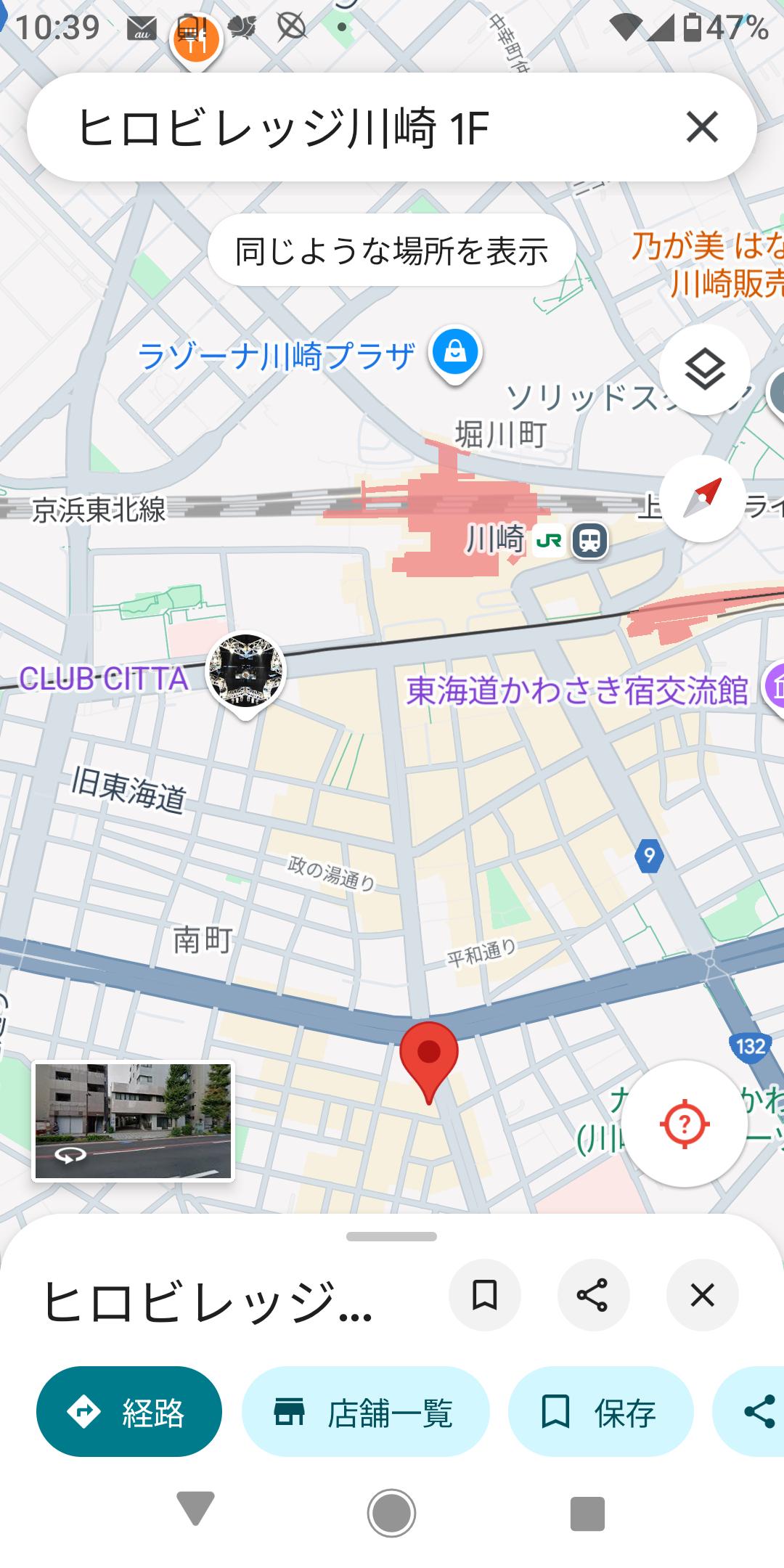Close the place details sheet
The image size is (784, 1568).
click(702, 1295)
